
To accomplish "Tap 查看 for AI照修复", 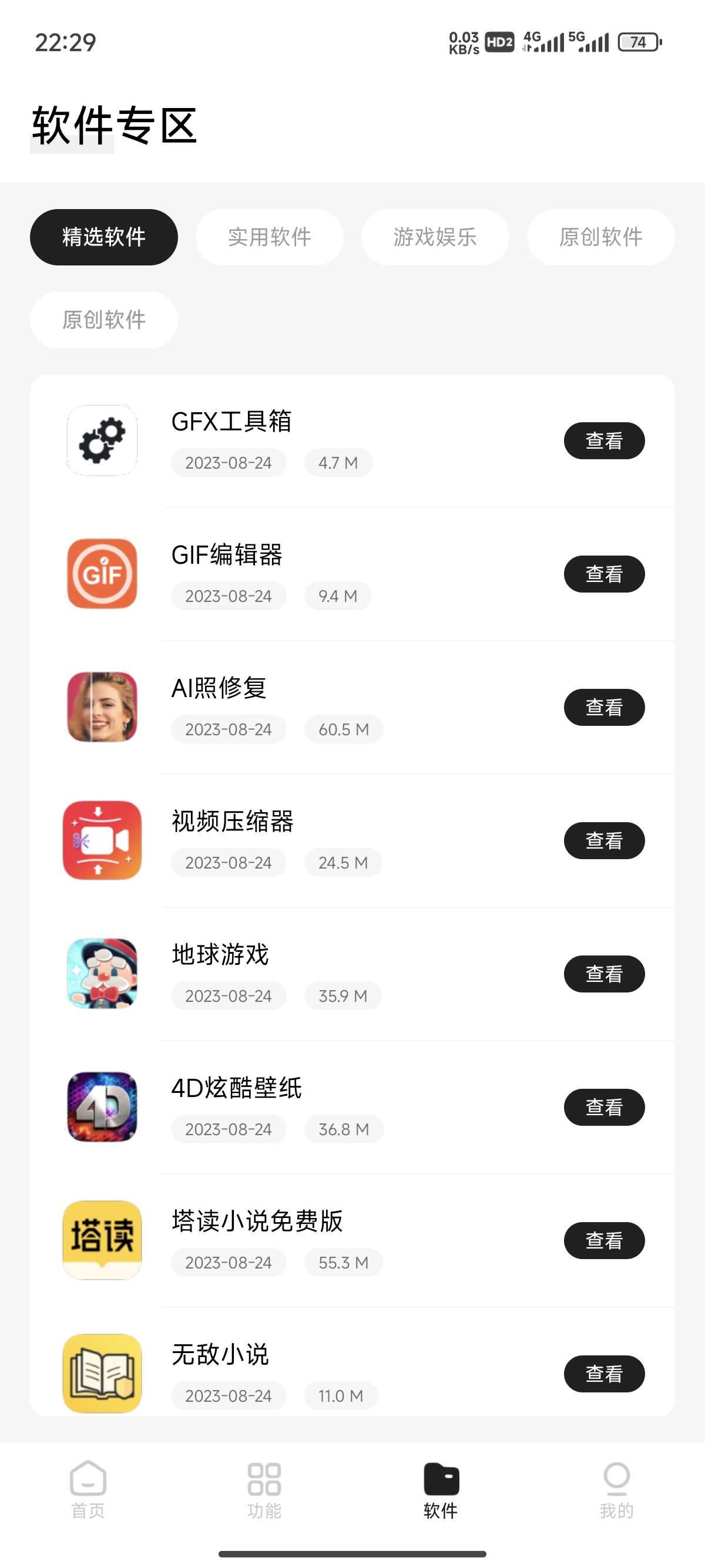I will click(604, 706).
